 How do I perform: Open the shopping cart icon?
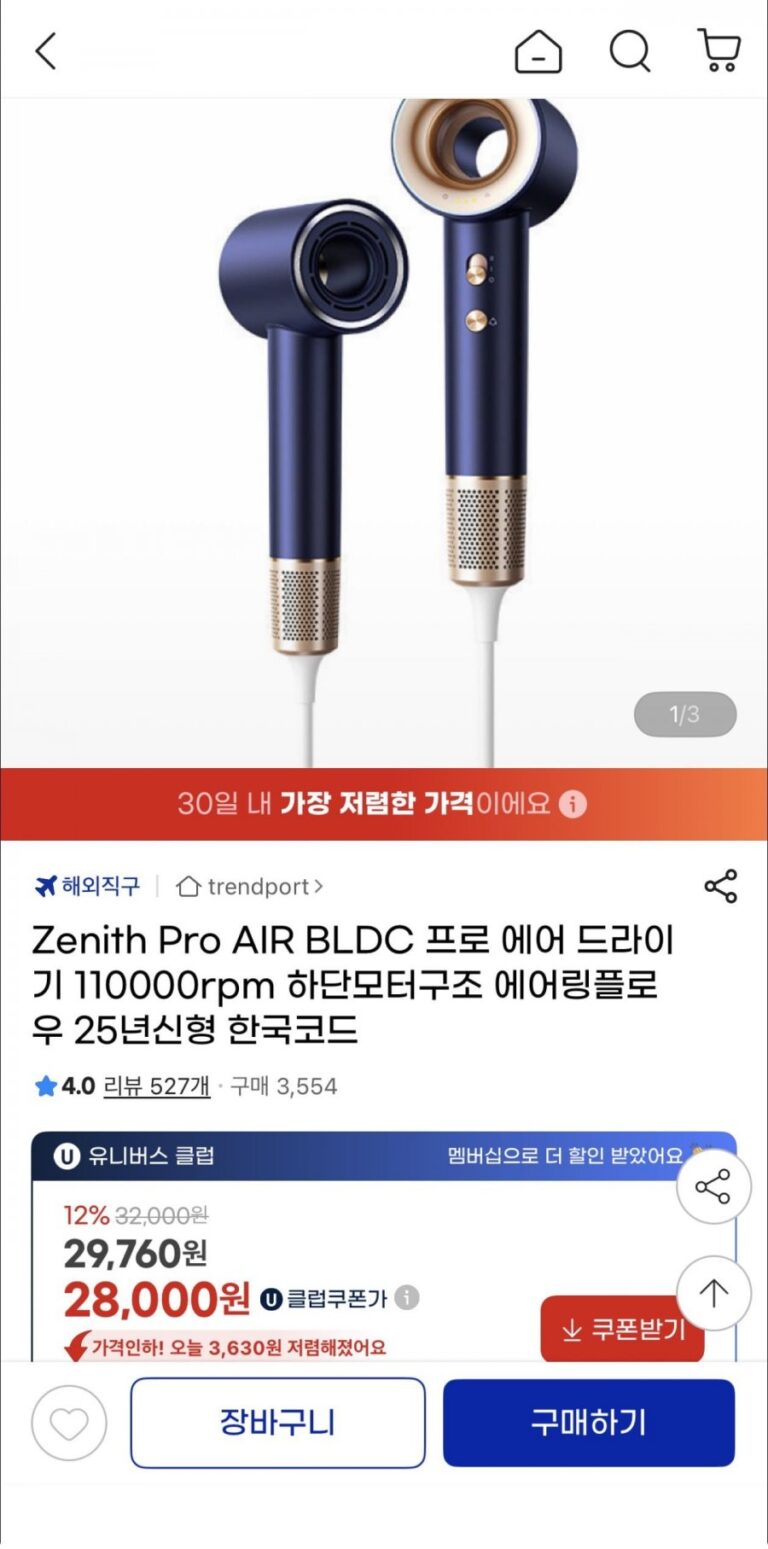tap(718, 51)
